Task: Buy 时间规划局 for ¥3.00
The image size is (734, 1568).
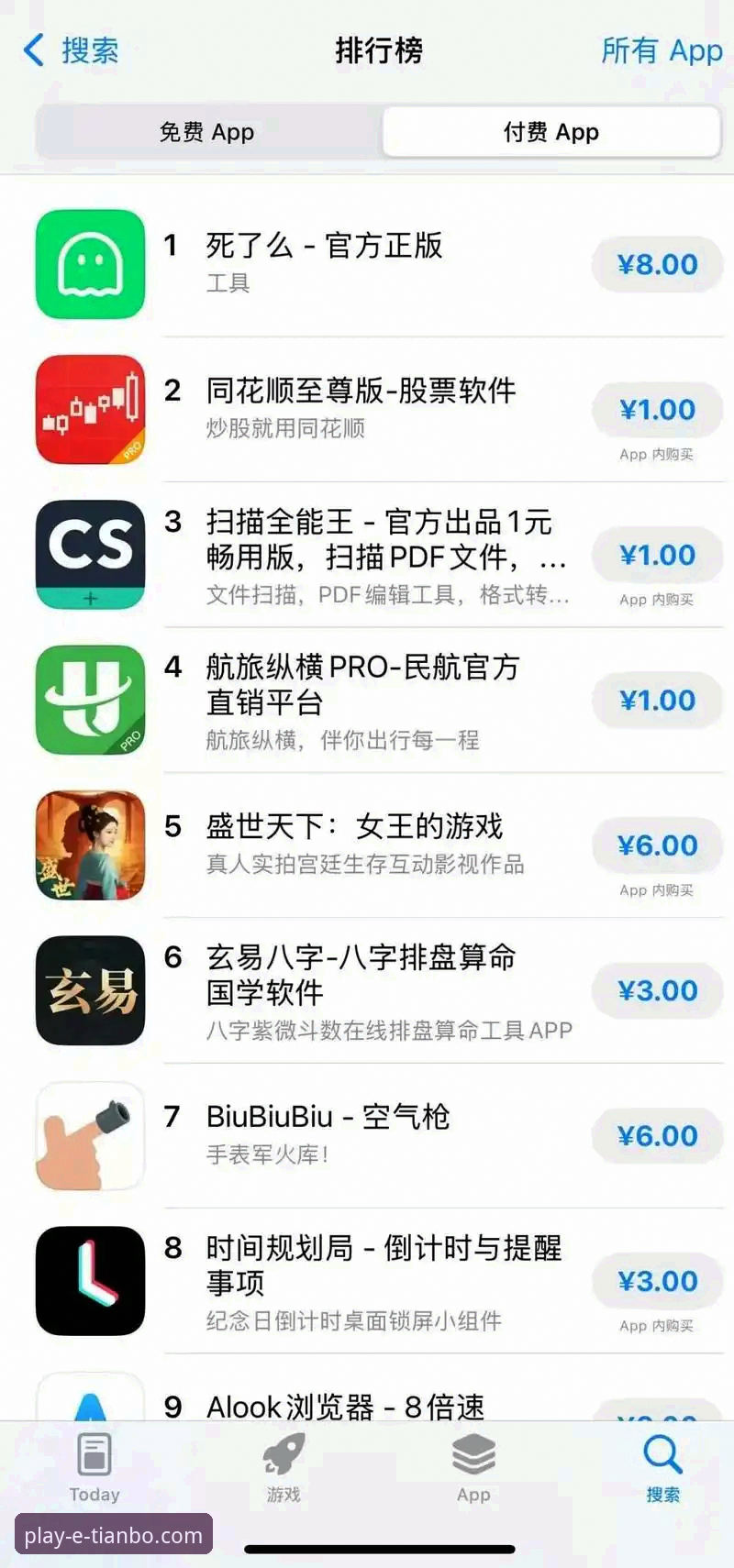Action: pyautogui.click(x=658, y=1281)
